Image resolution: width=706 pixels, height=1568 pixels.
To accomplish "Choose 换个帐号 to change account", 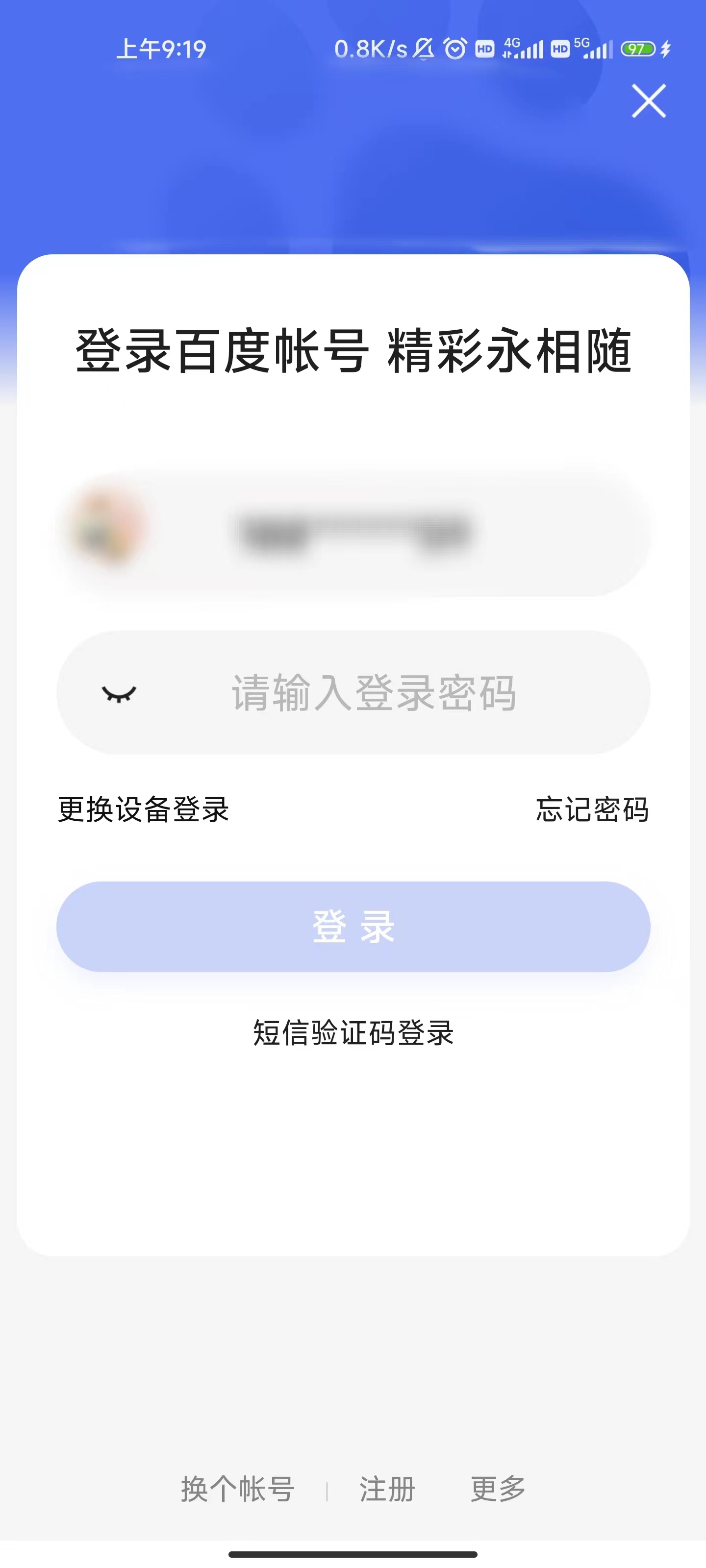I will point(238,1488).
